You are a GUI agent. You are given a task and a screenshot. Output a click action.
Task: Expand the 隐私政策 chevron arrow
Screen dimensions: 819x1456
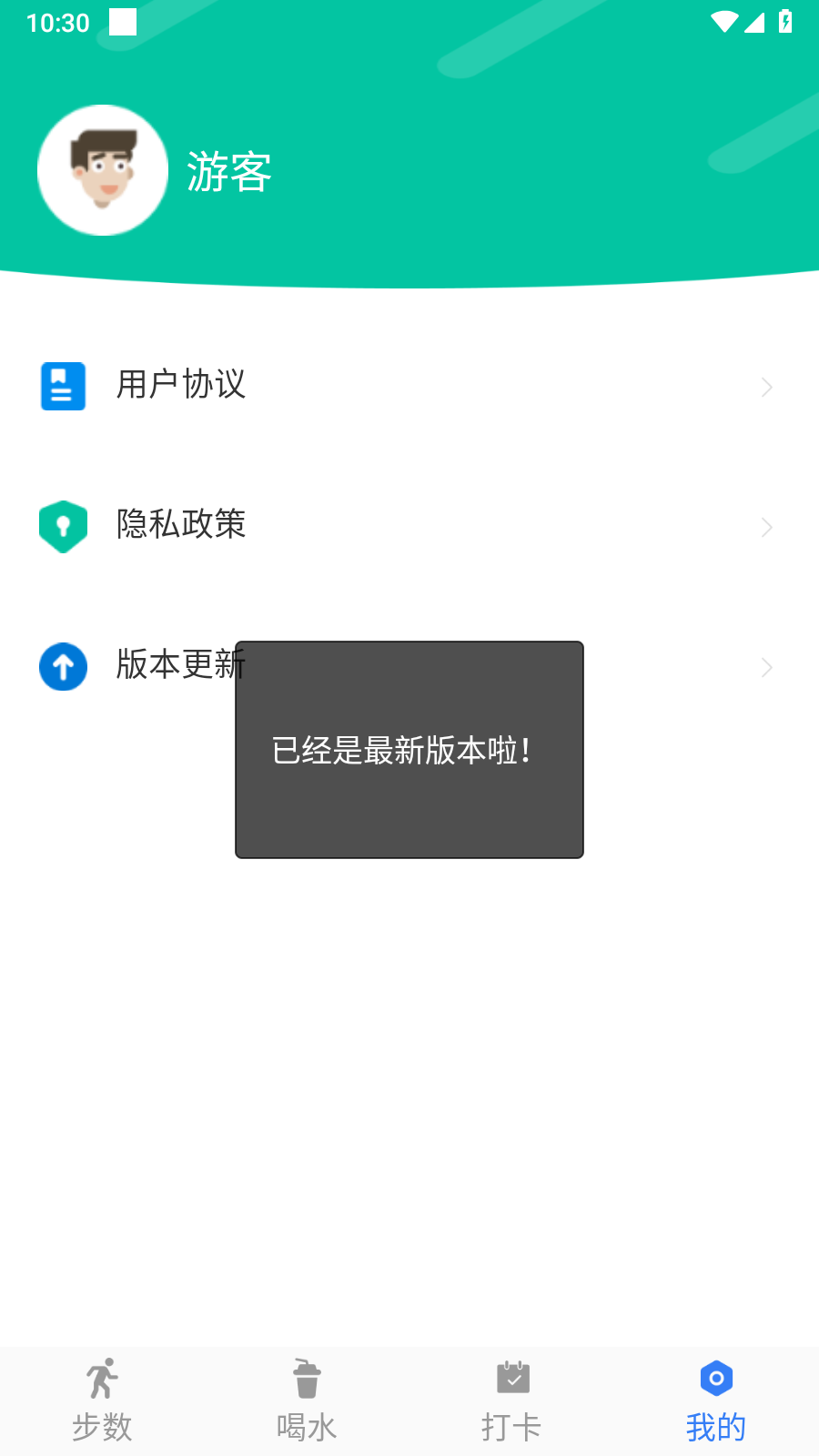[767, 527]
